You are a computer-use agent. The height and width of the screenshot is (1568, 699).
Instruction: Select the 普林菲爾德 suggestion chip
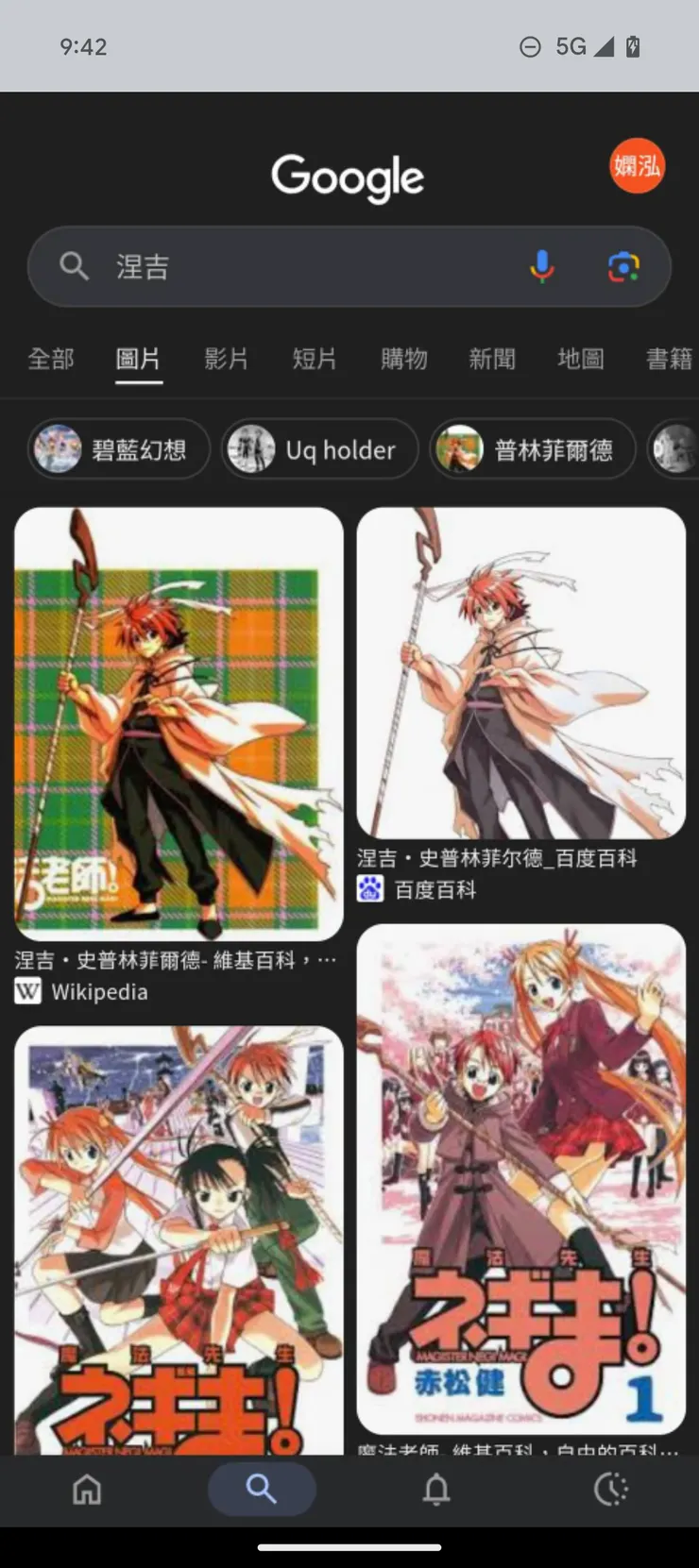click(x=533, y=449)
